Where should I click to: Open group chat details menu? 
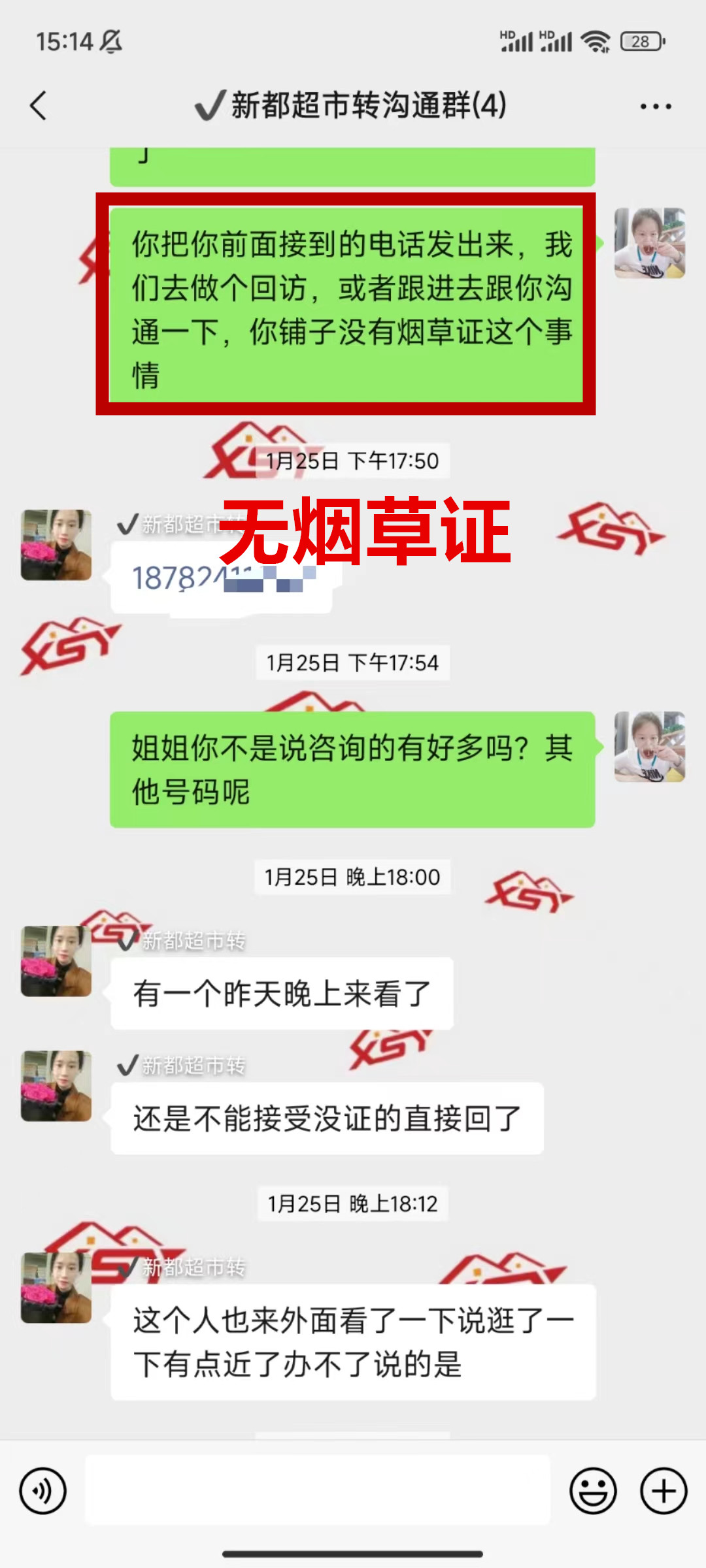(x=655, y=106)
